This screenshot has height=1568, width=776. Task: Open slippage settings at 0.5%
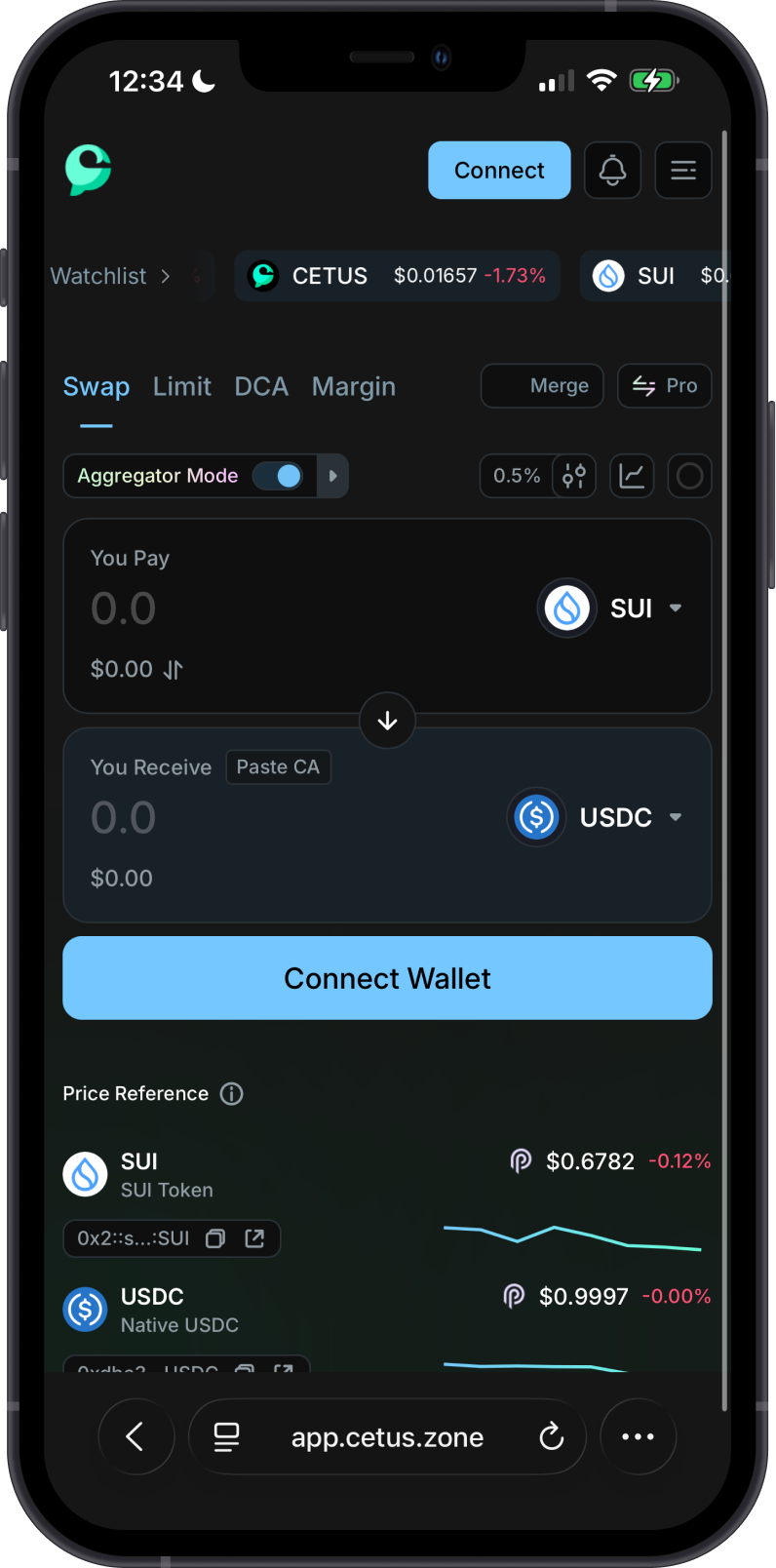(538, 476)
